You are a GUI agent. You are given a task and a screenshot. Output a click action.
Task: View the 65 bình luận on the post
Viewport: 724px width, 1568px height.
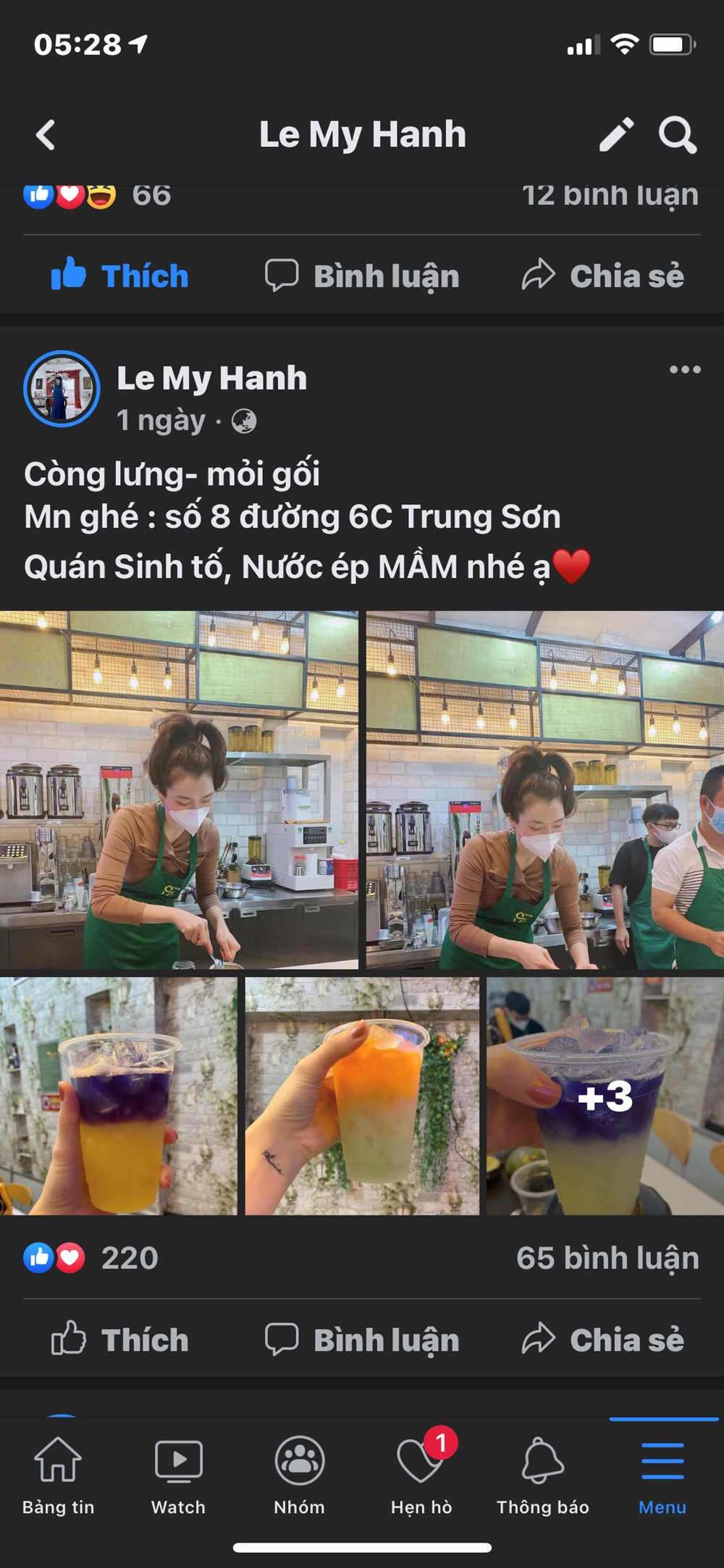coord(607,1258)
